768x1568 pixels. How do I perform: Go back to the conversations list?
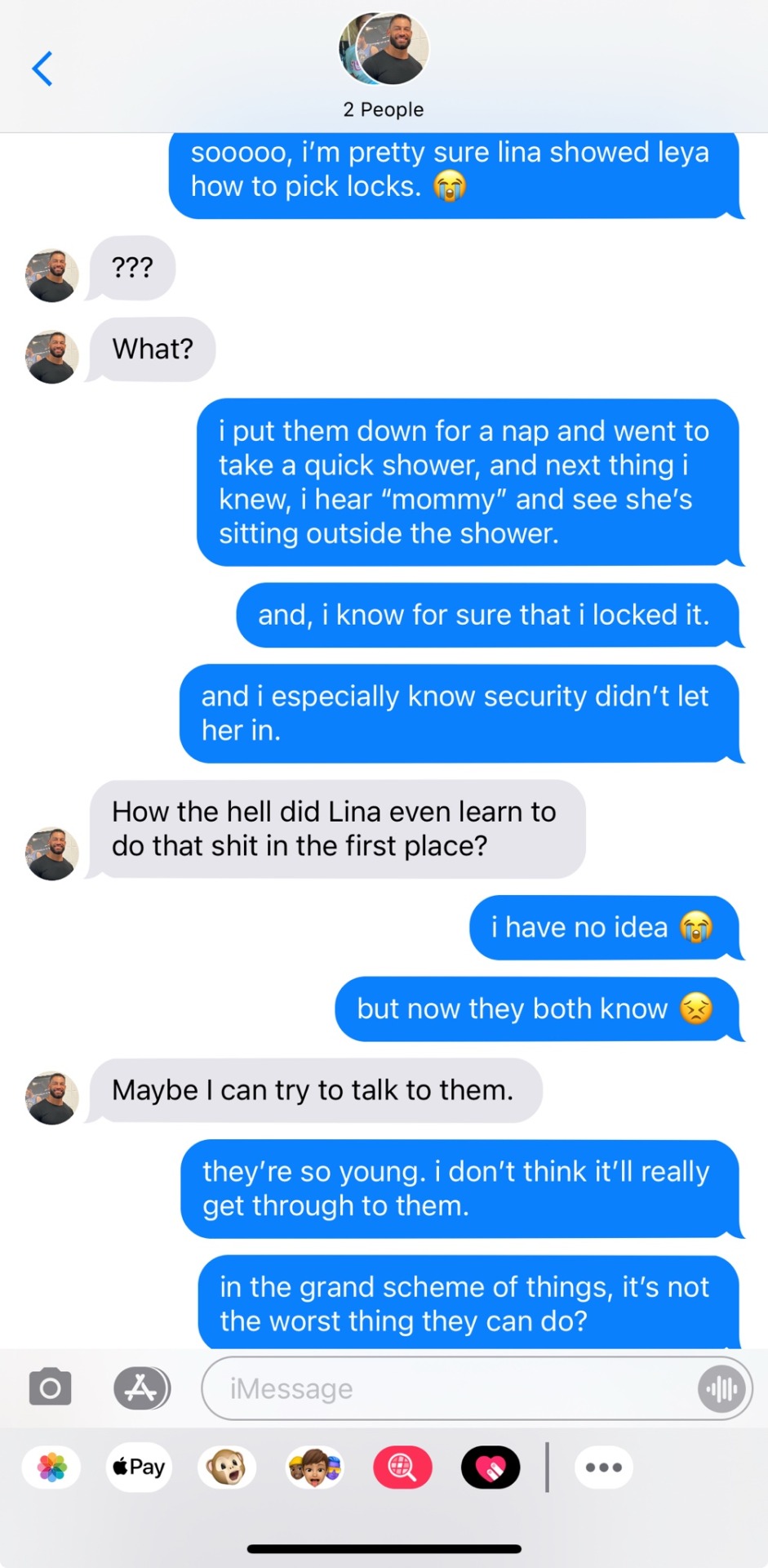42,69
